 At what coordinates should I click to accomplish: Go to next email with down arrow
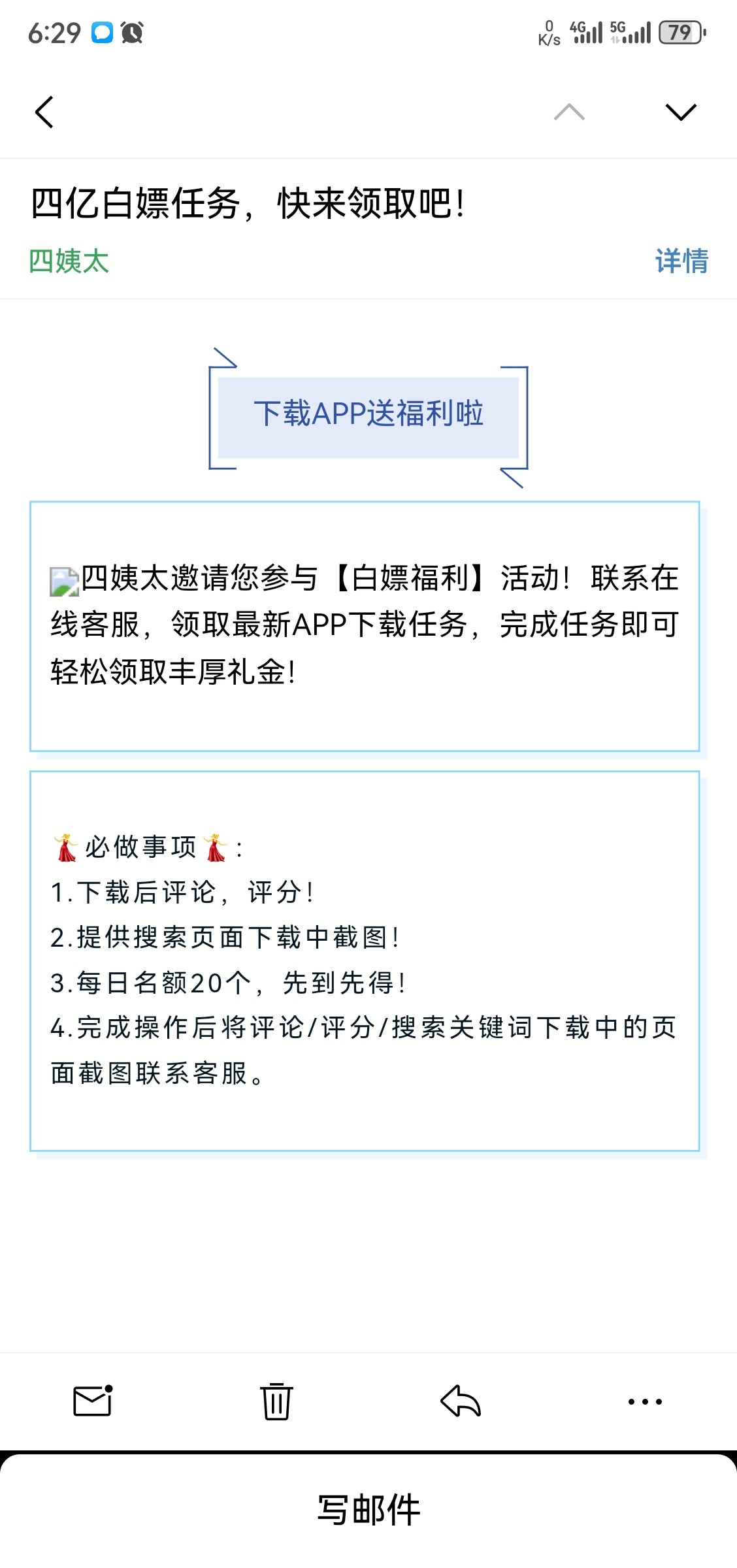click(x=681, y=112)
